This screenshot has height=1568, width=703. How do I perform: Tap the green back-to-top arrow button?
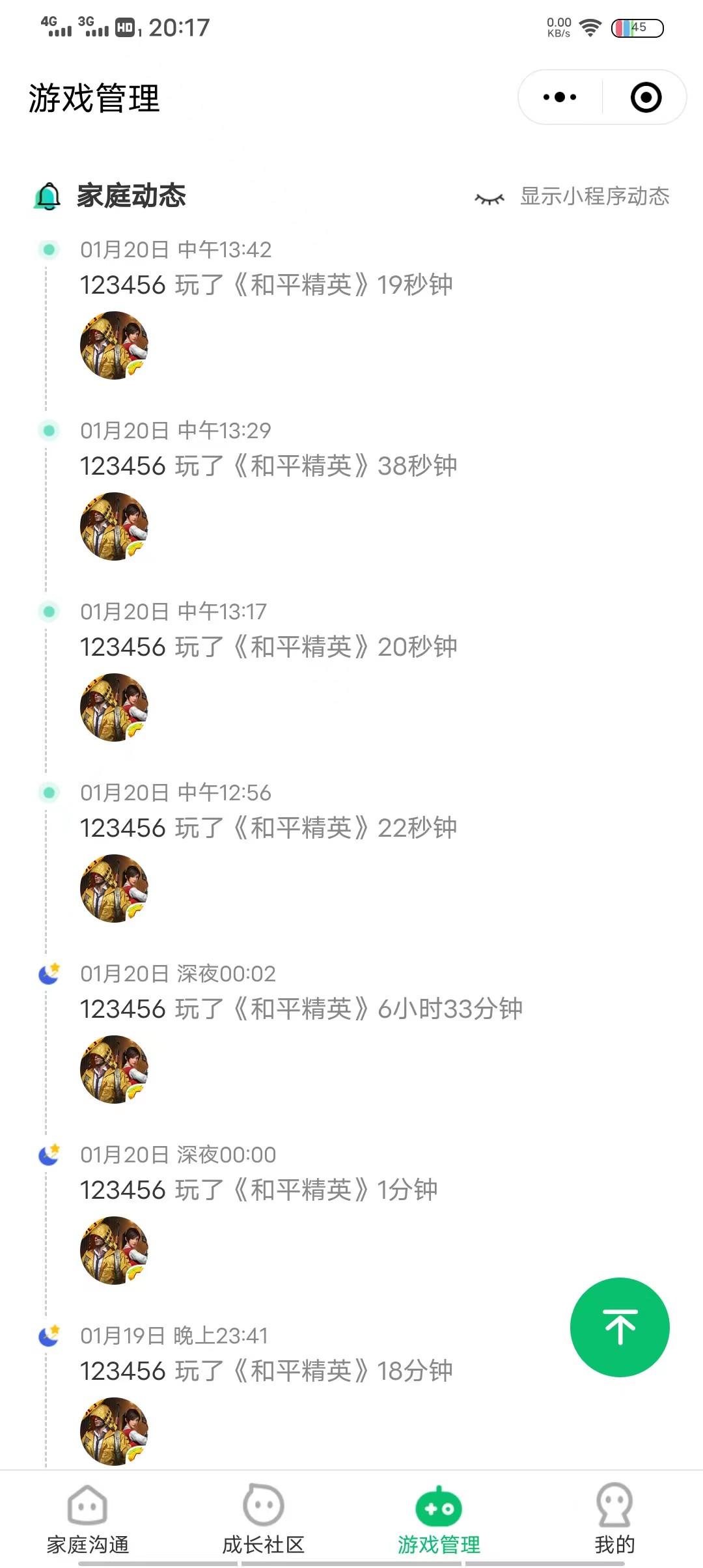620,1326
